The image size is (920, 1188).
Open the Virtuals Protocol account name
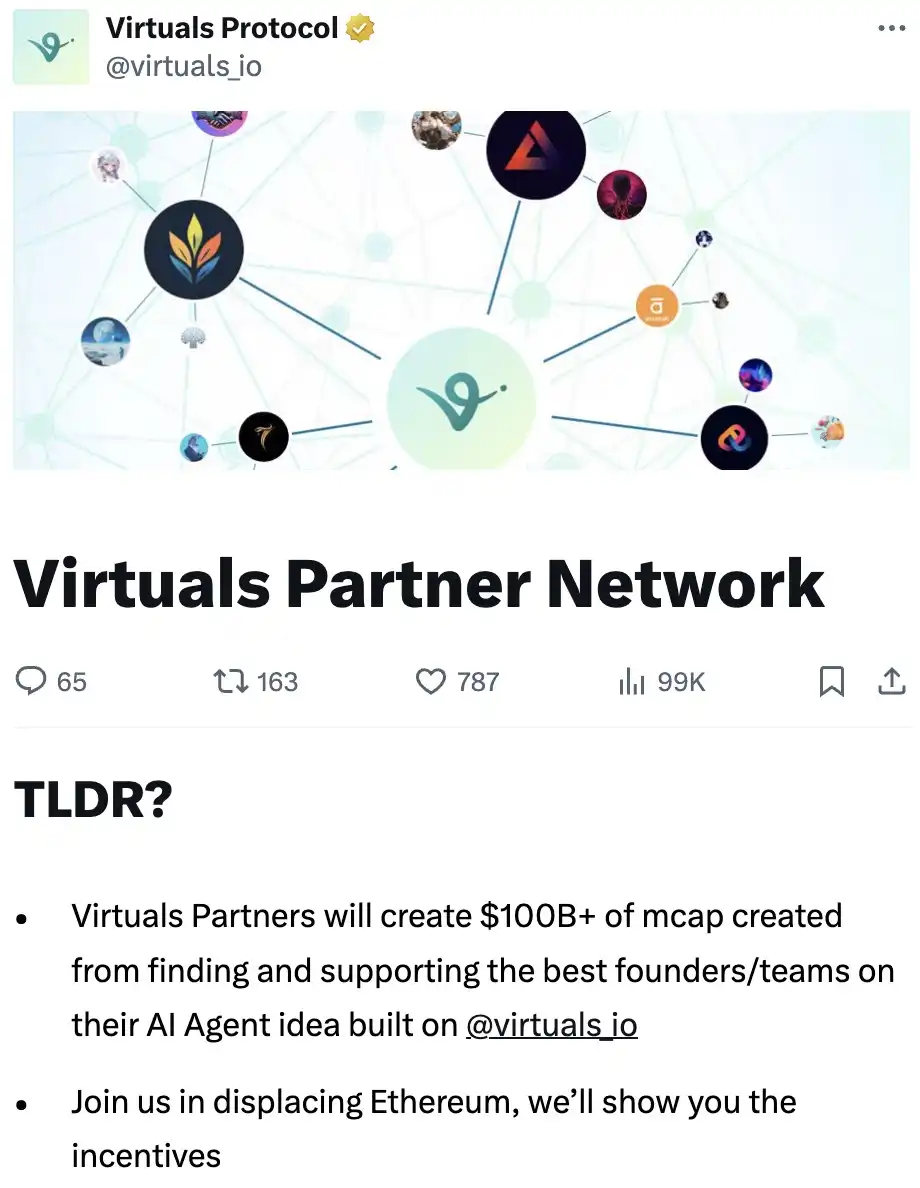[221, 28]
